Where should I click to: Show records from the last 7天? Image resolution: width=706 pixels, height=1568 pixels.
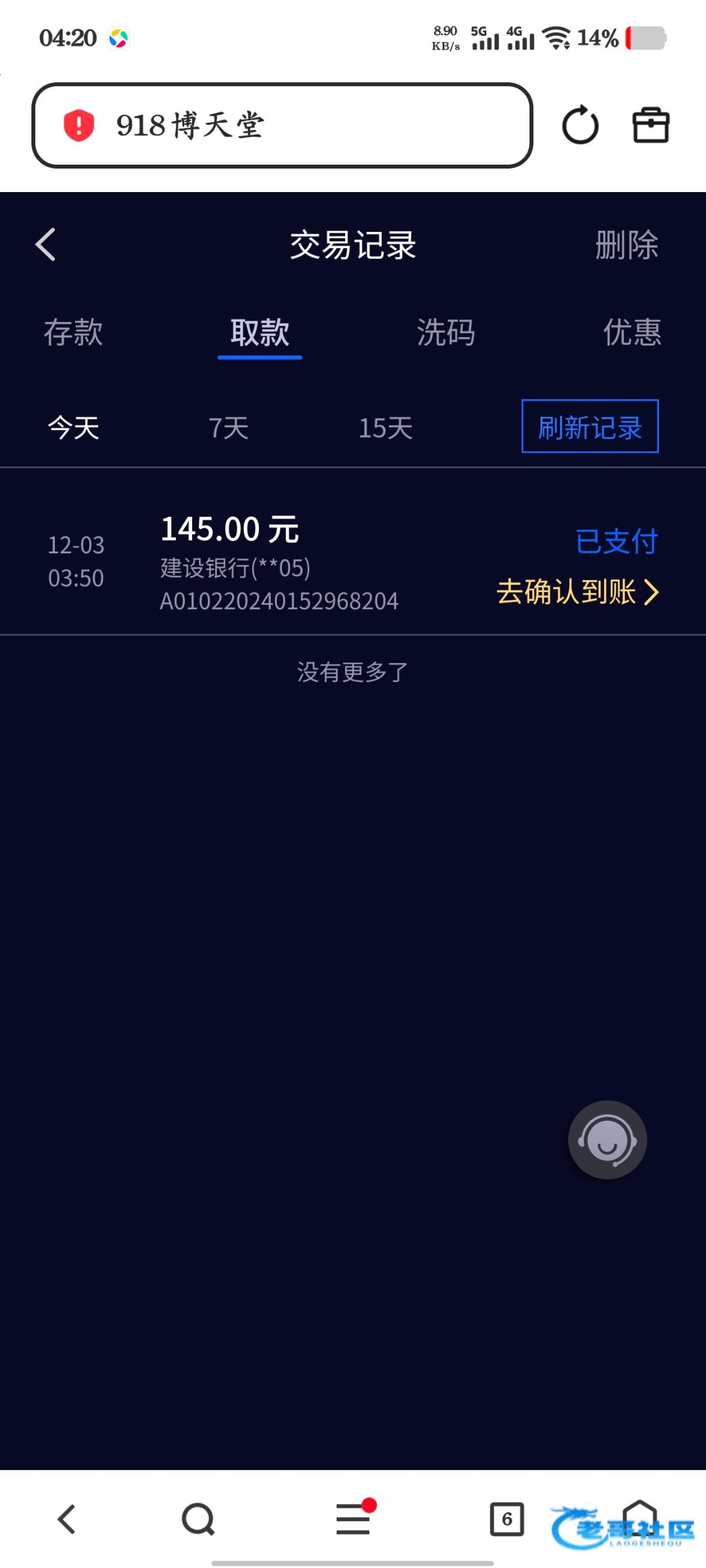point(229,428)
